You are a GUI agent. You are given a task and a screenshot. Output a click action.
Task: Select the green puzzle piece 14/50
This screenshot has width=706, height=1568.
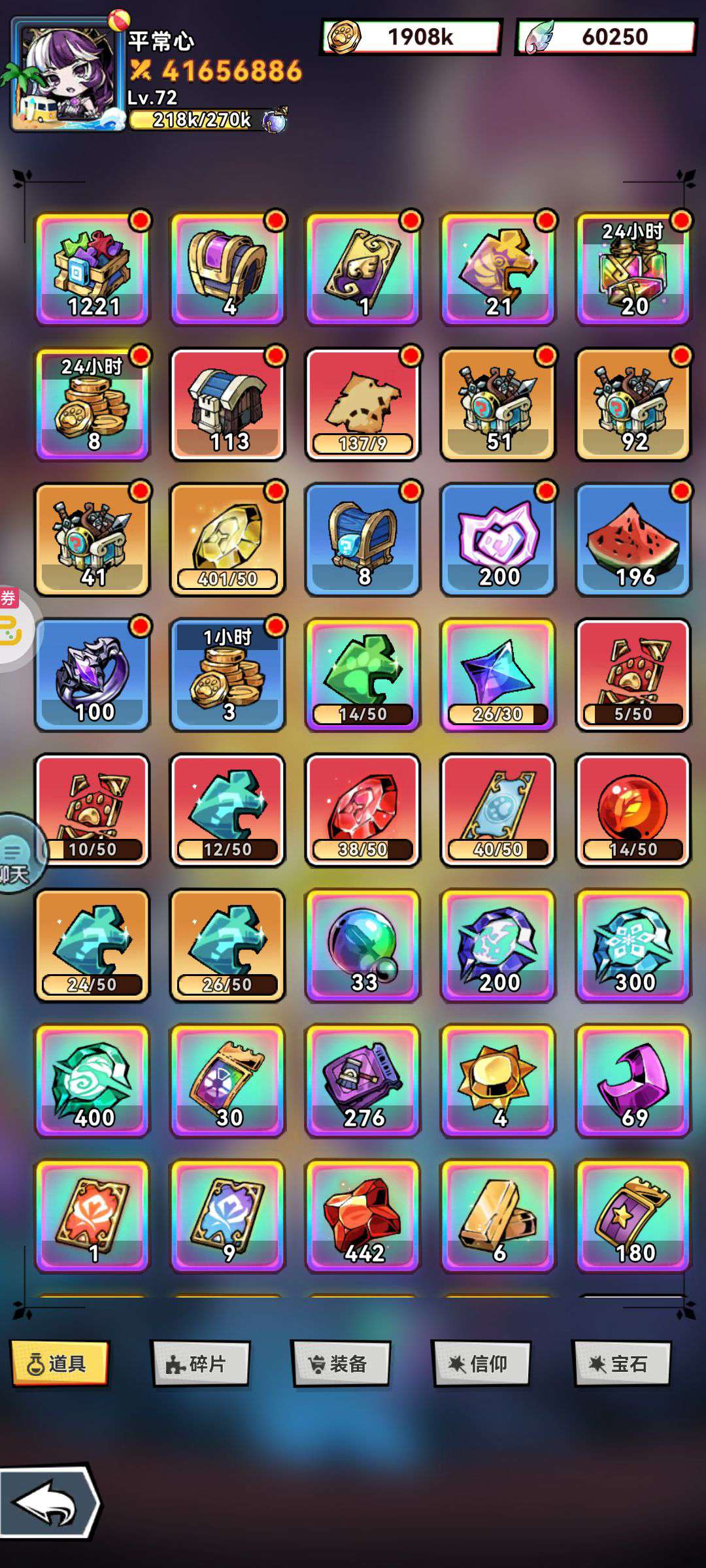(363, 675)
